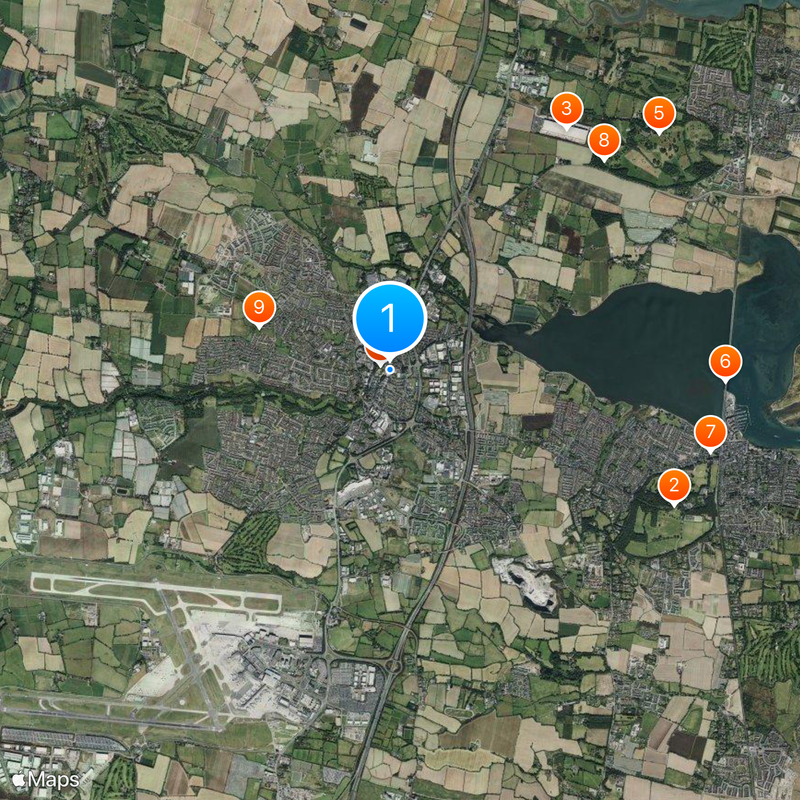Select the large blue pin numbered 1

pyautogui.click(x=390, y=318)
